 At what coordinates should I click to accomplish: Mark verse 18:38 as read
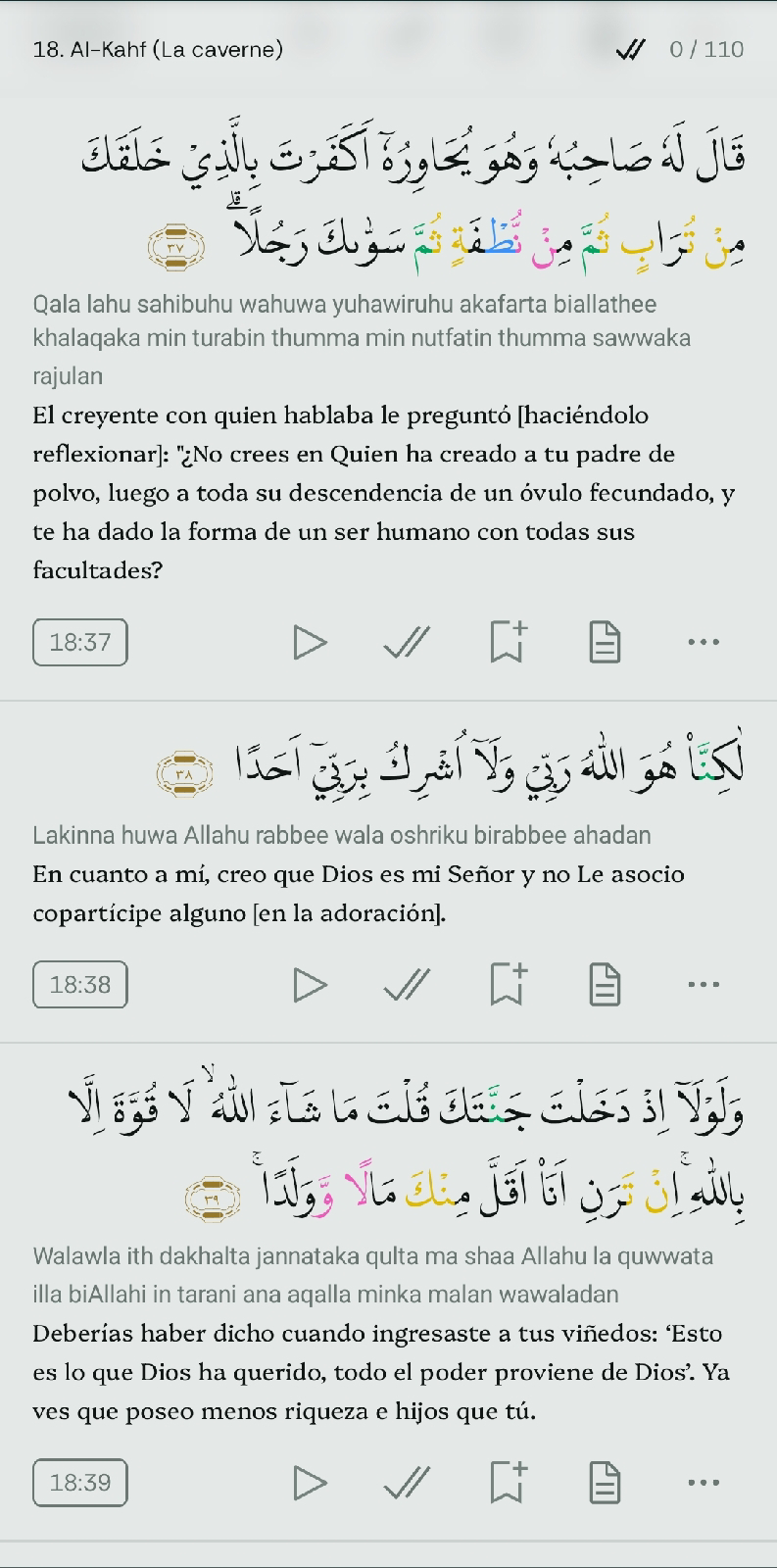(x=407, y=985)
